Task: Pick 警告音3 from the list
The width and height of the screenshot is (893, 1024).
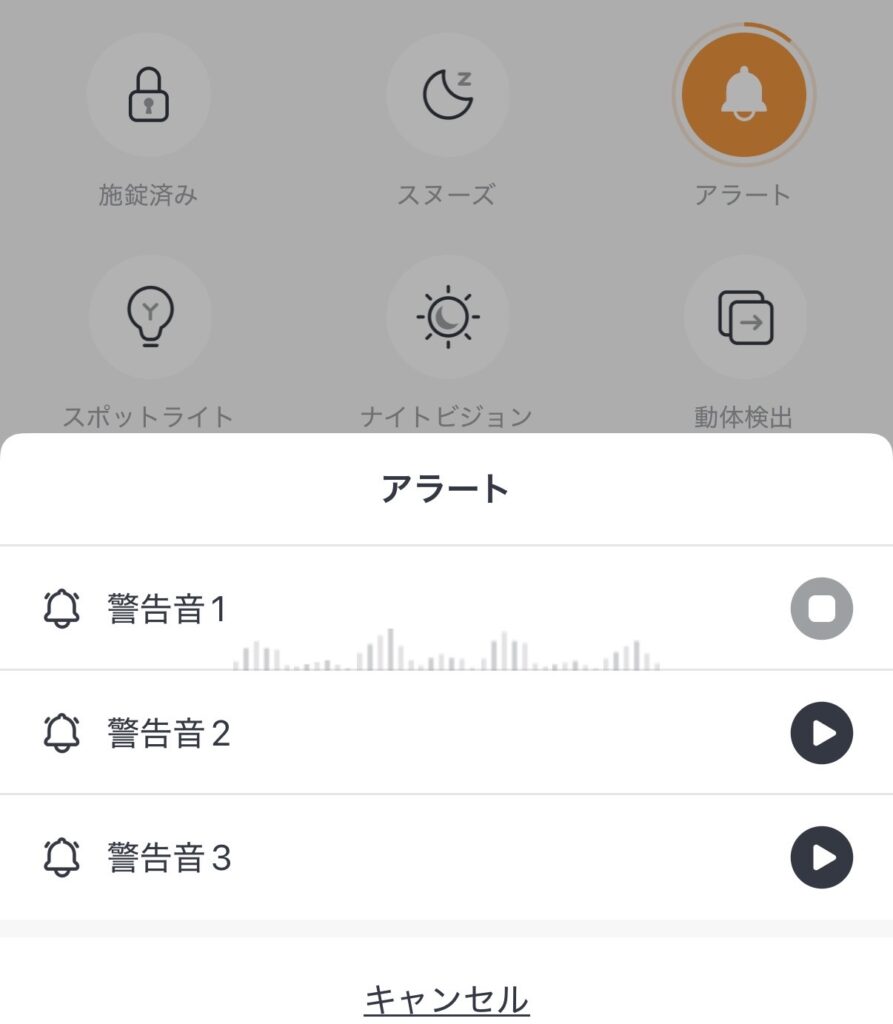Action: [170, 858]
